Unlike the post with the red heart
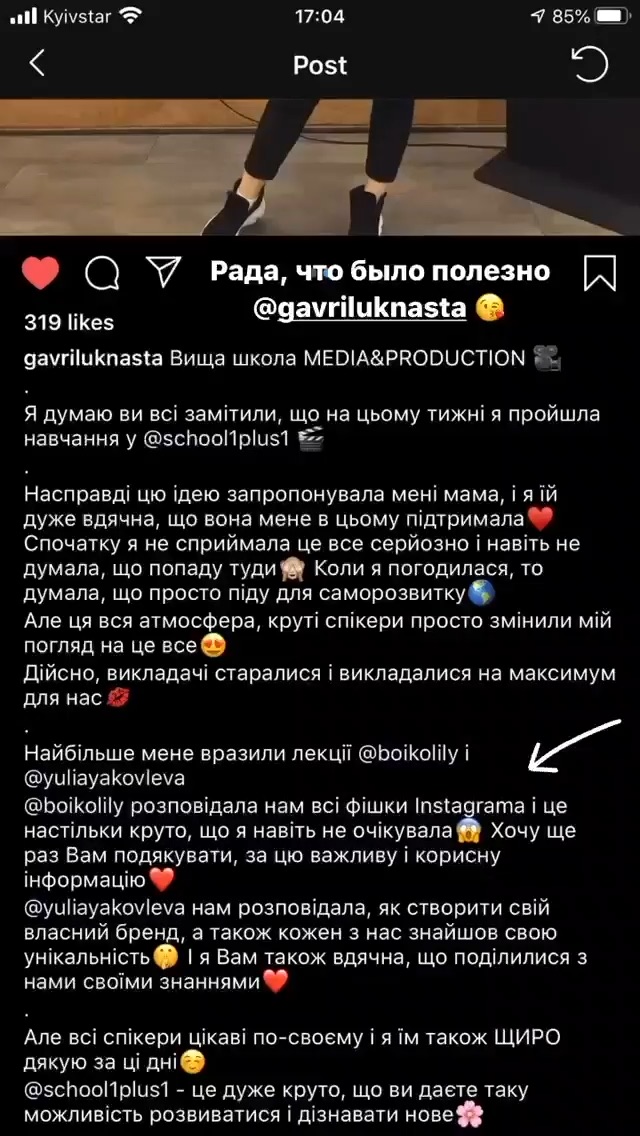The image size is (640, 1136). (40, 272)
